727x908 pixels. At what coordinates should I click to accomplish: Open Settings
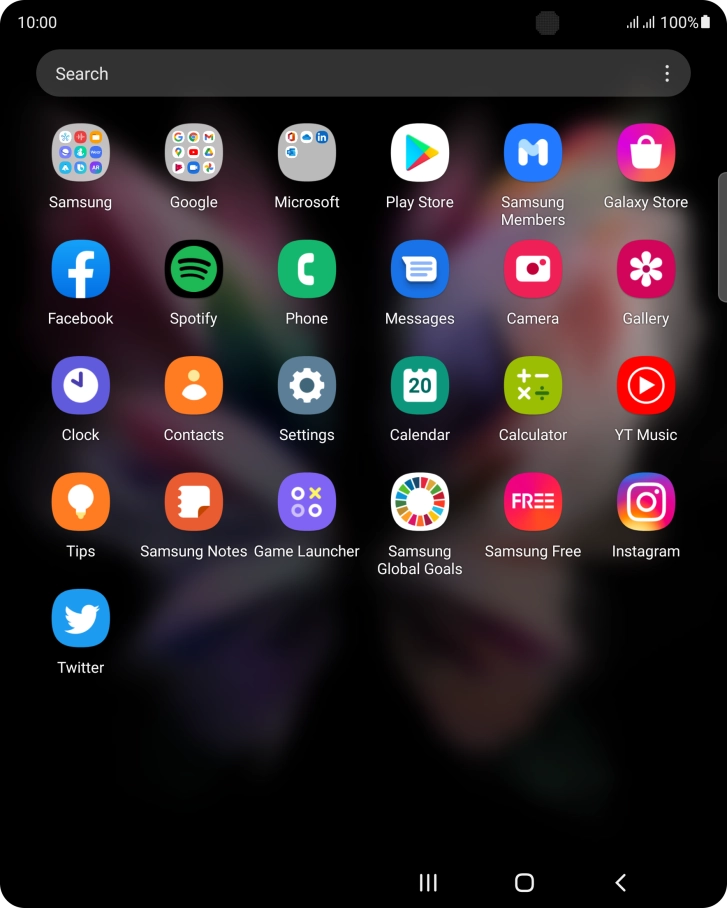pos(307,386)
